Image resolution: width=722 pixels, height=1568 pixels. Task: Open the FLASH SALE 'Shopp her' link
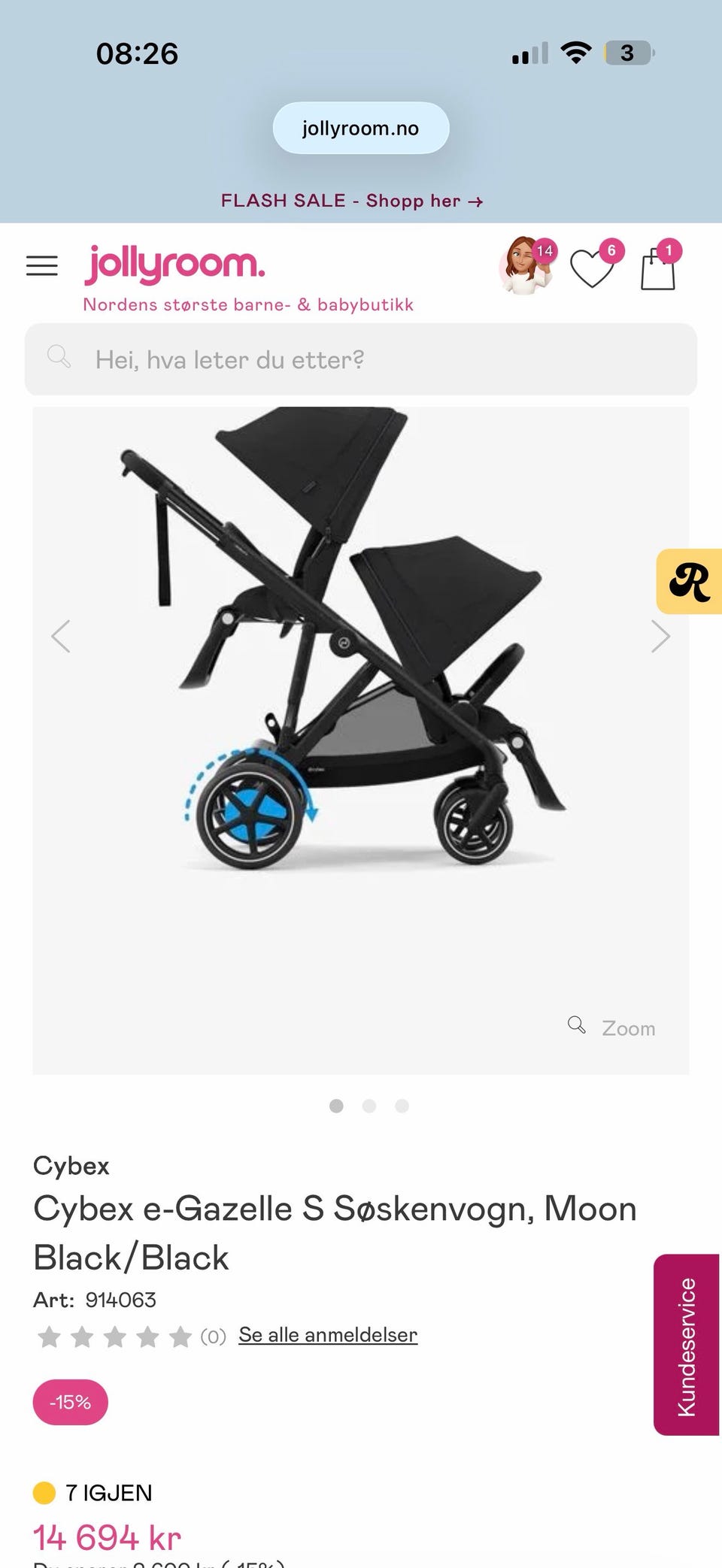pos(352,201)
